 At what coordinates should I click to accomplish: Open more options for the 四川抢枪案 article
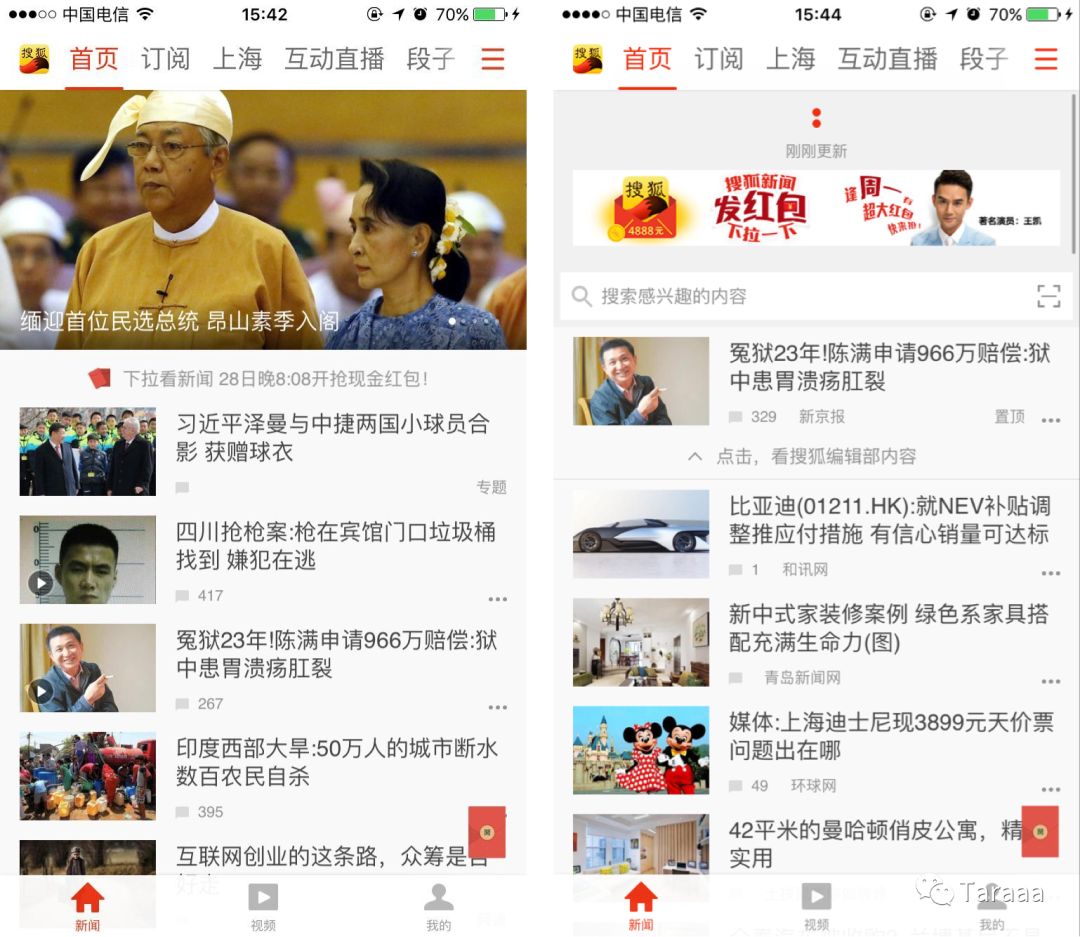tap(498, 599)
